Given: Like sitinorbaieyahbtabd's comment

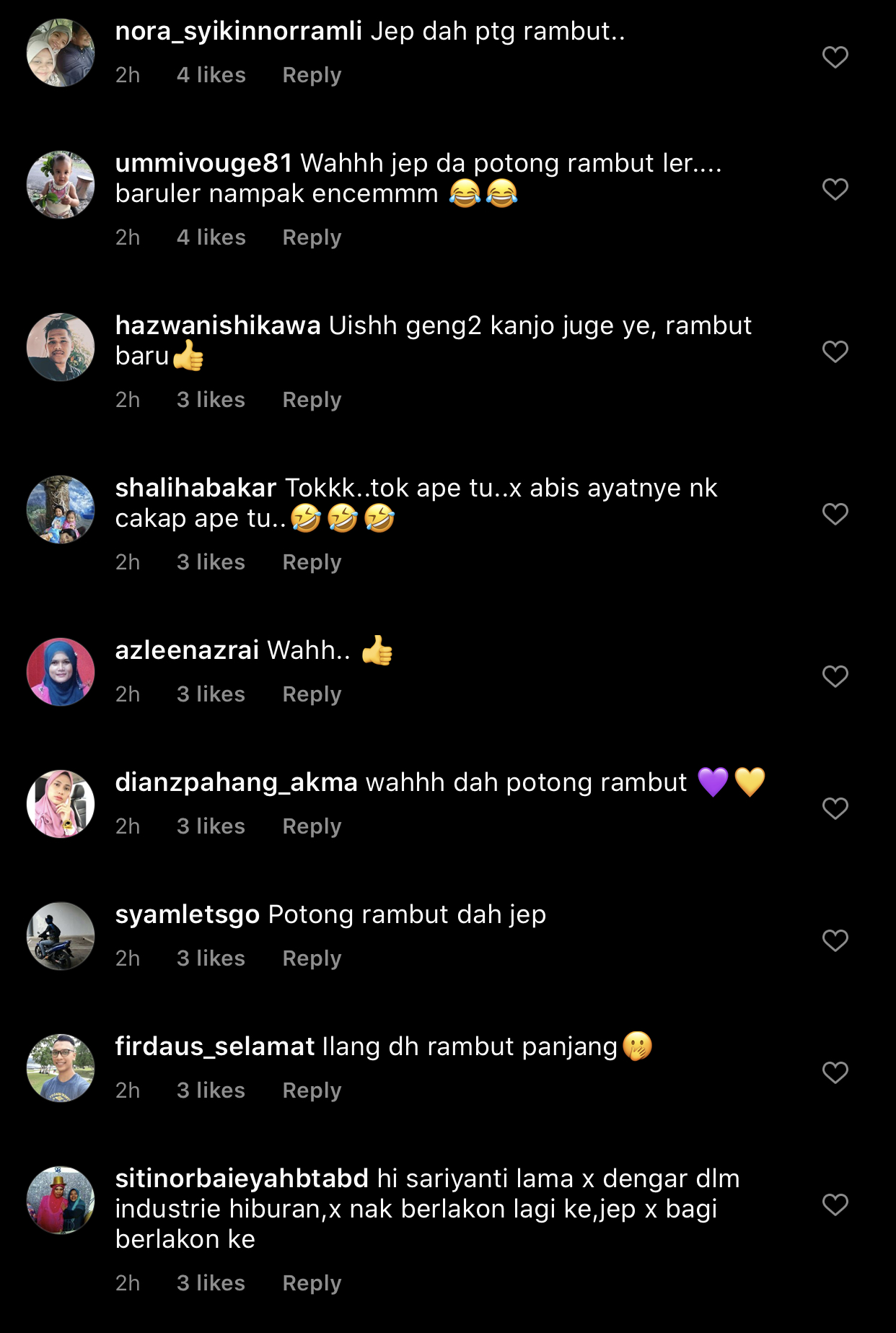Looking at the screenshot, I should [x=835, y=1205].
